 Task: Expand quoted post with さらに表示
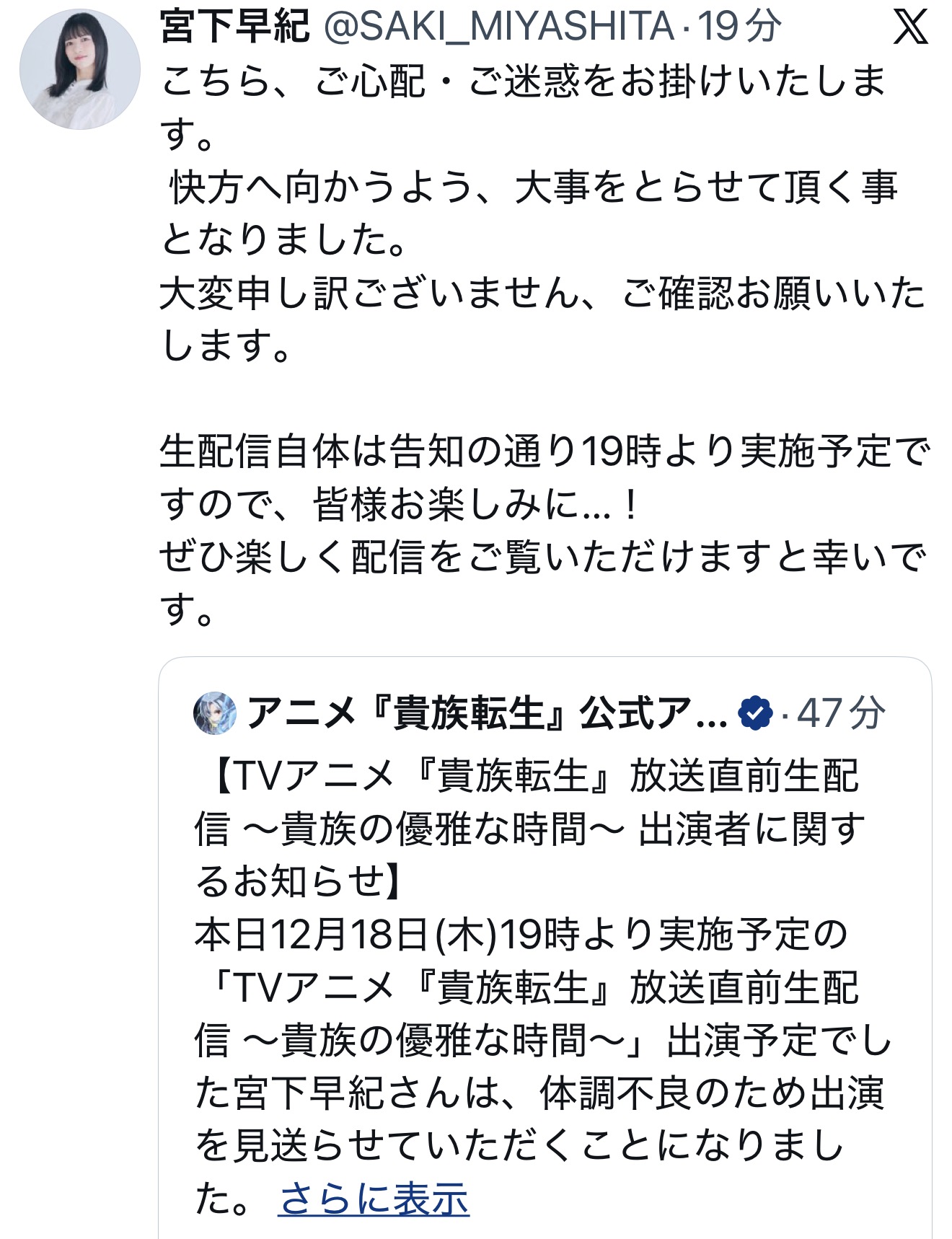coord(374,1199)
